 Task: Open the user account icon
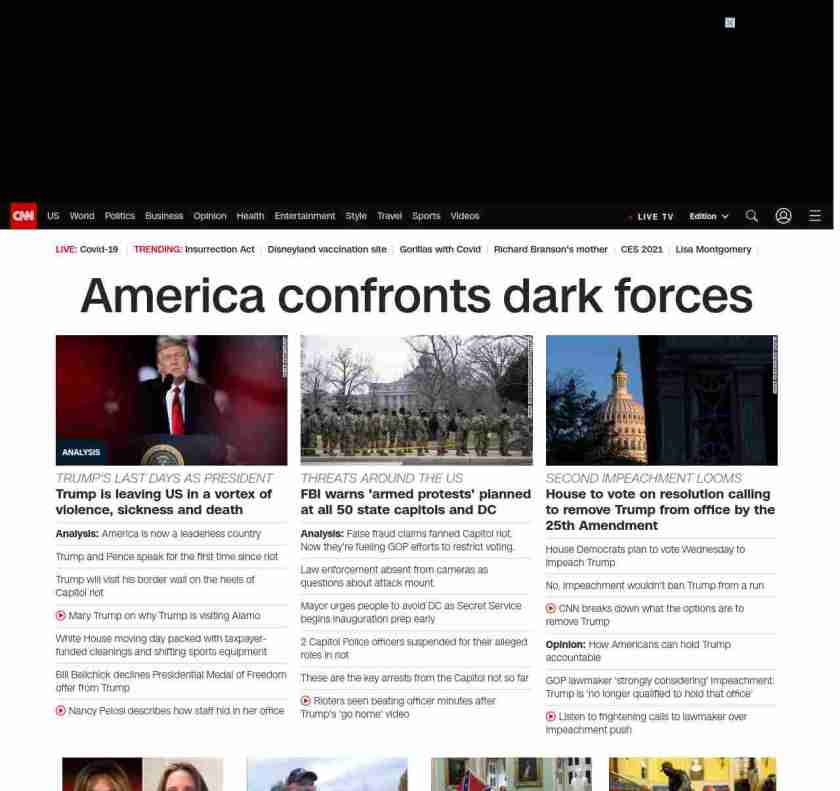[783, 216]
